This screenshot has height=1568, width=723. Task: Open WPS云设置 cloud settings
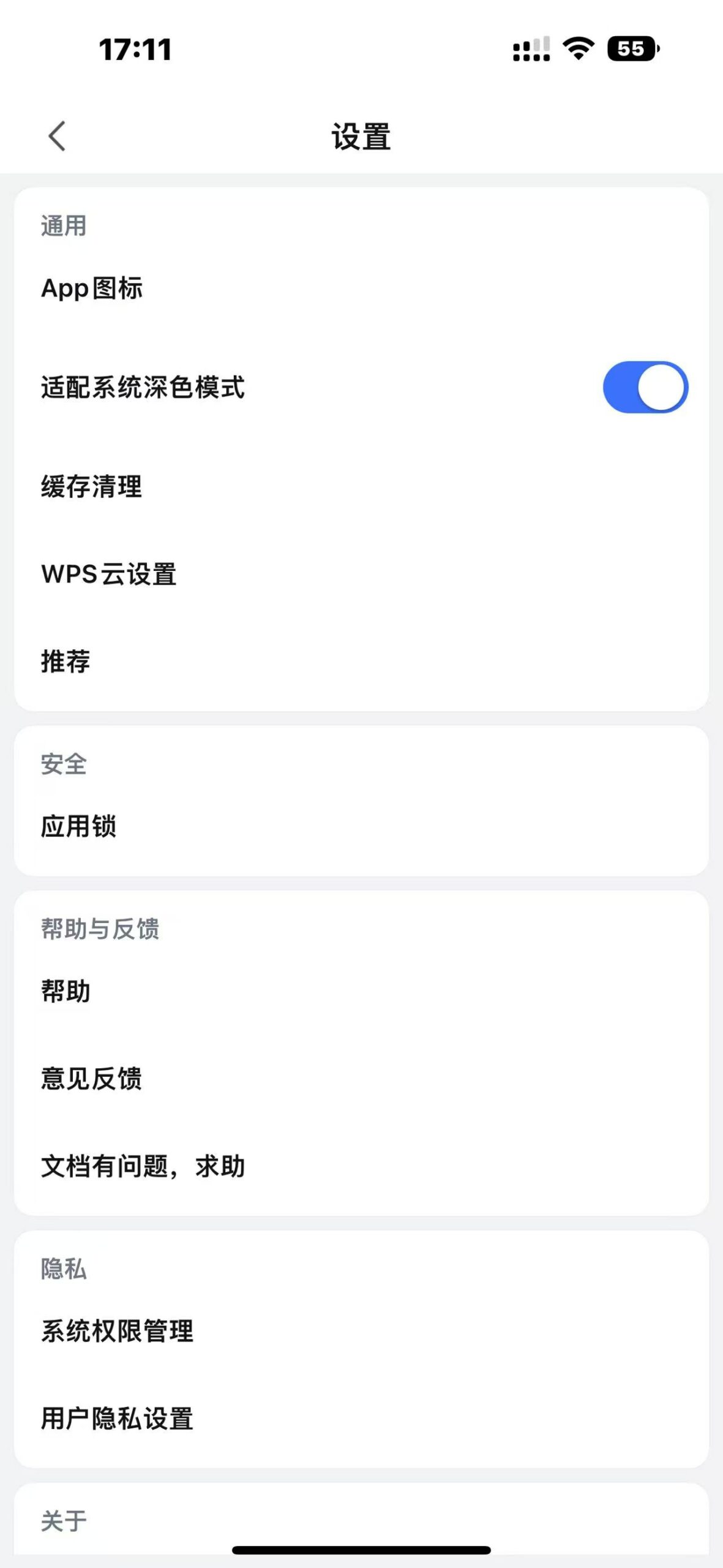point(109,575)
